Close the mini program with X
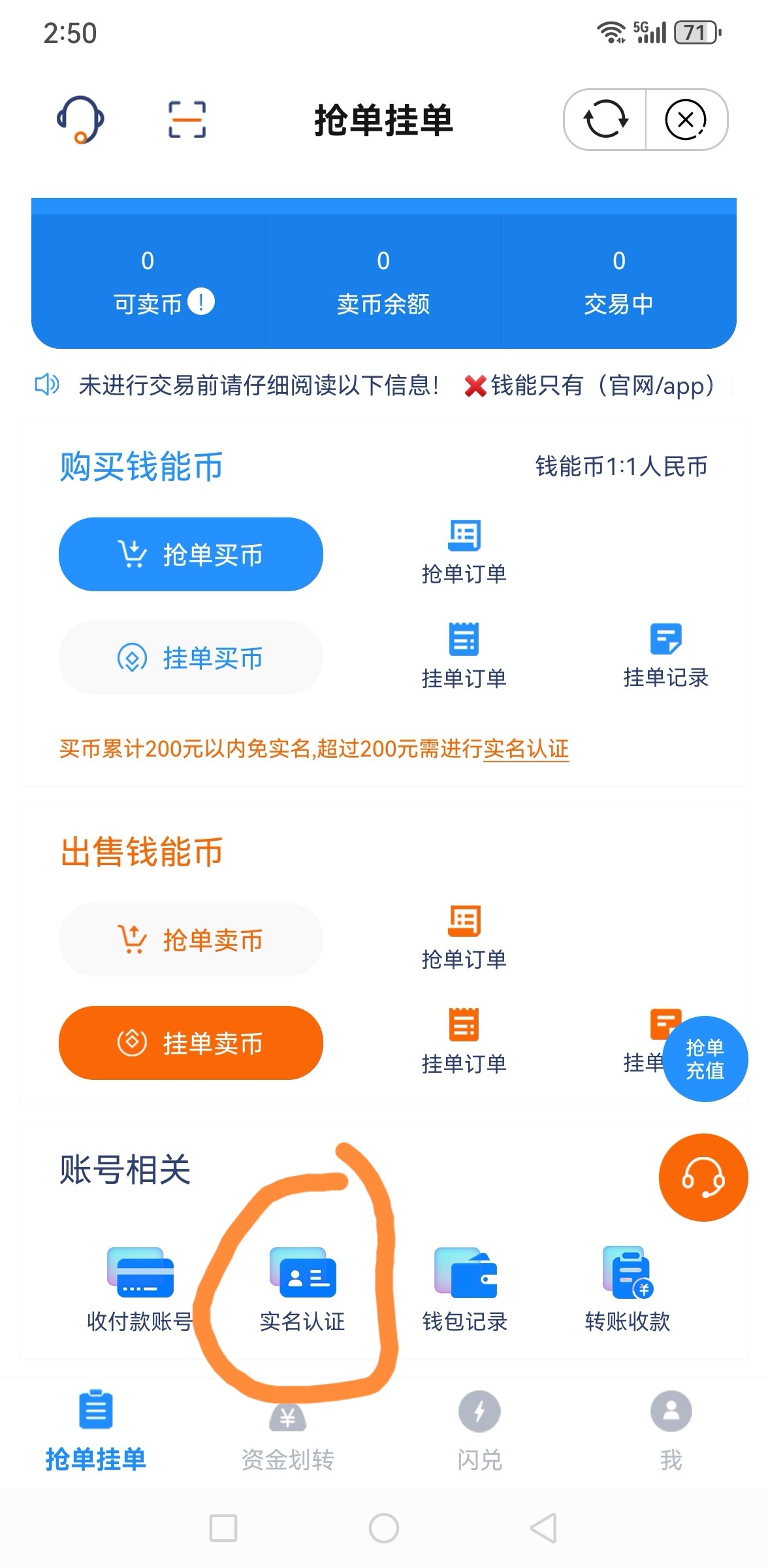This screenshot has height=1568, width=768. (x=686, y=120)
